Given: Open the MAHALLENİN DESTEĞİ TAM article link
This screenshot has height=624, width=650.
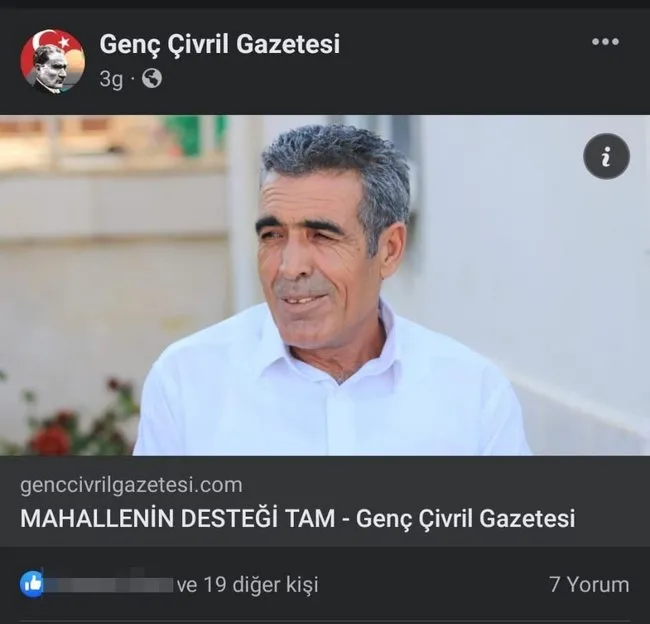Looking at the screenshot, I should 297,519.
